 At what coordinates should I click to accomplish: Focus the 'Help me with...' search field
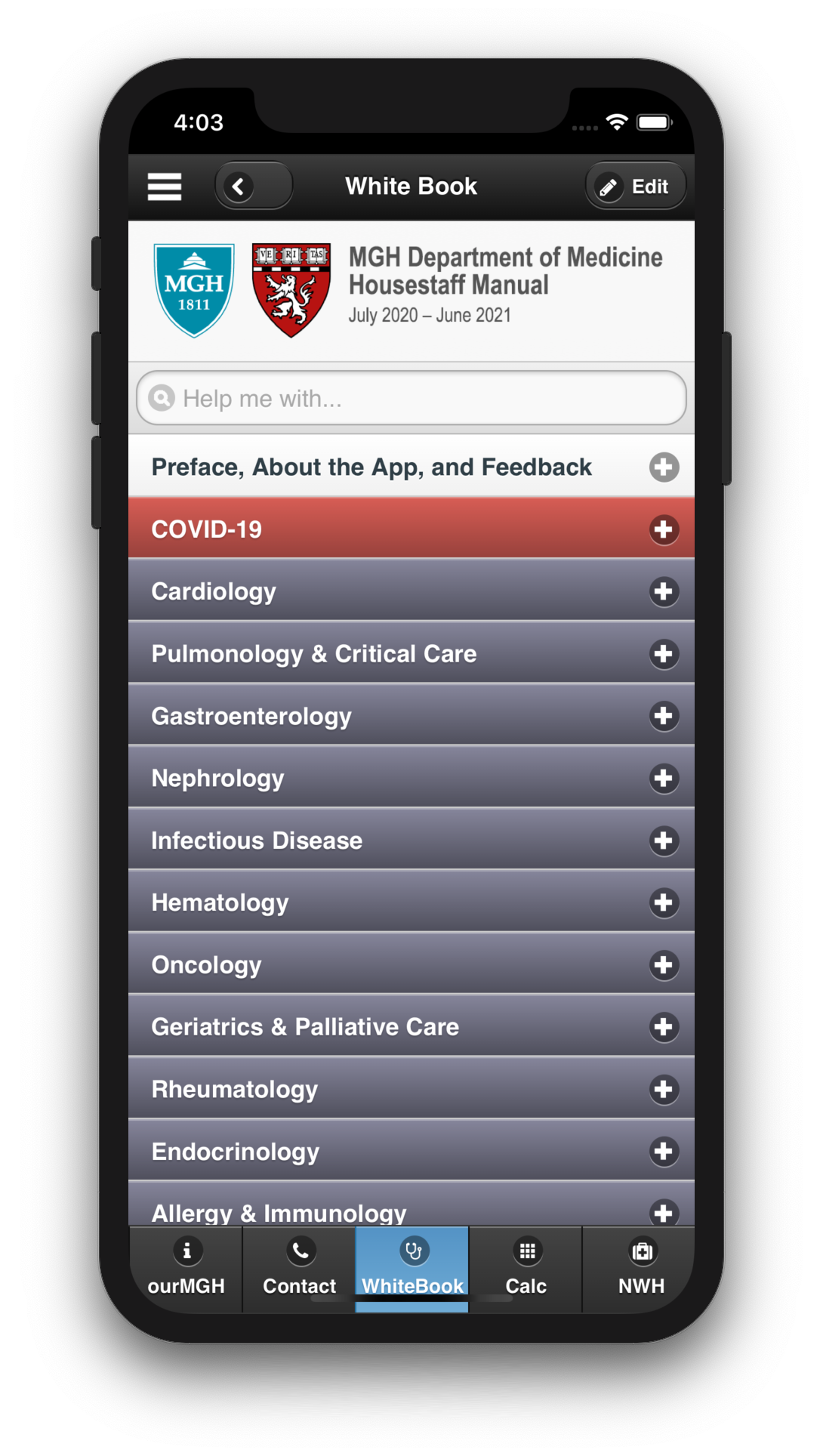(411, 398)
